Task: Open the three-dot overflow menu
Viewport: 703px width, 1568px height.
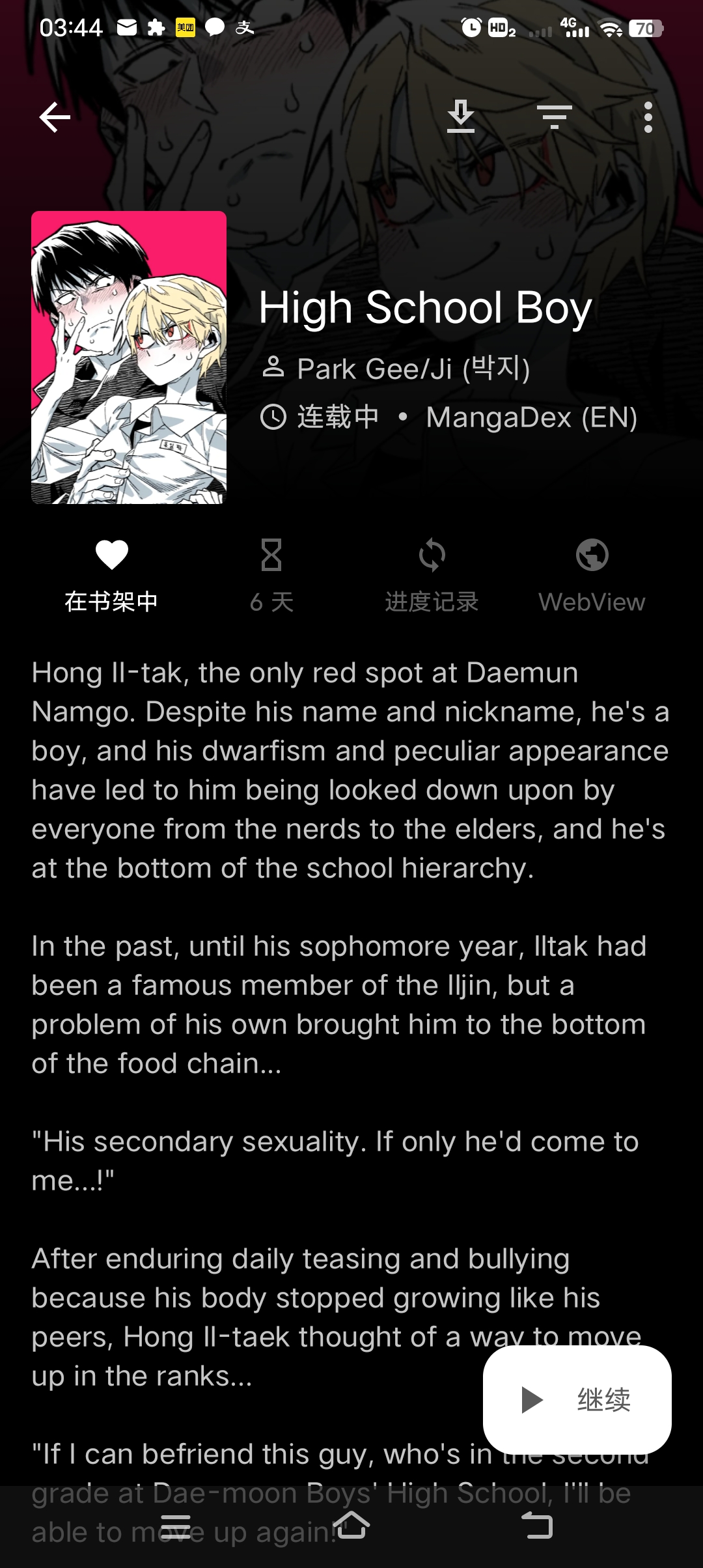Action: (648, 118)
